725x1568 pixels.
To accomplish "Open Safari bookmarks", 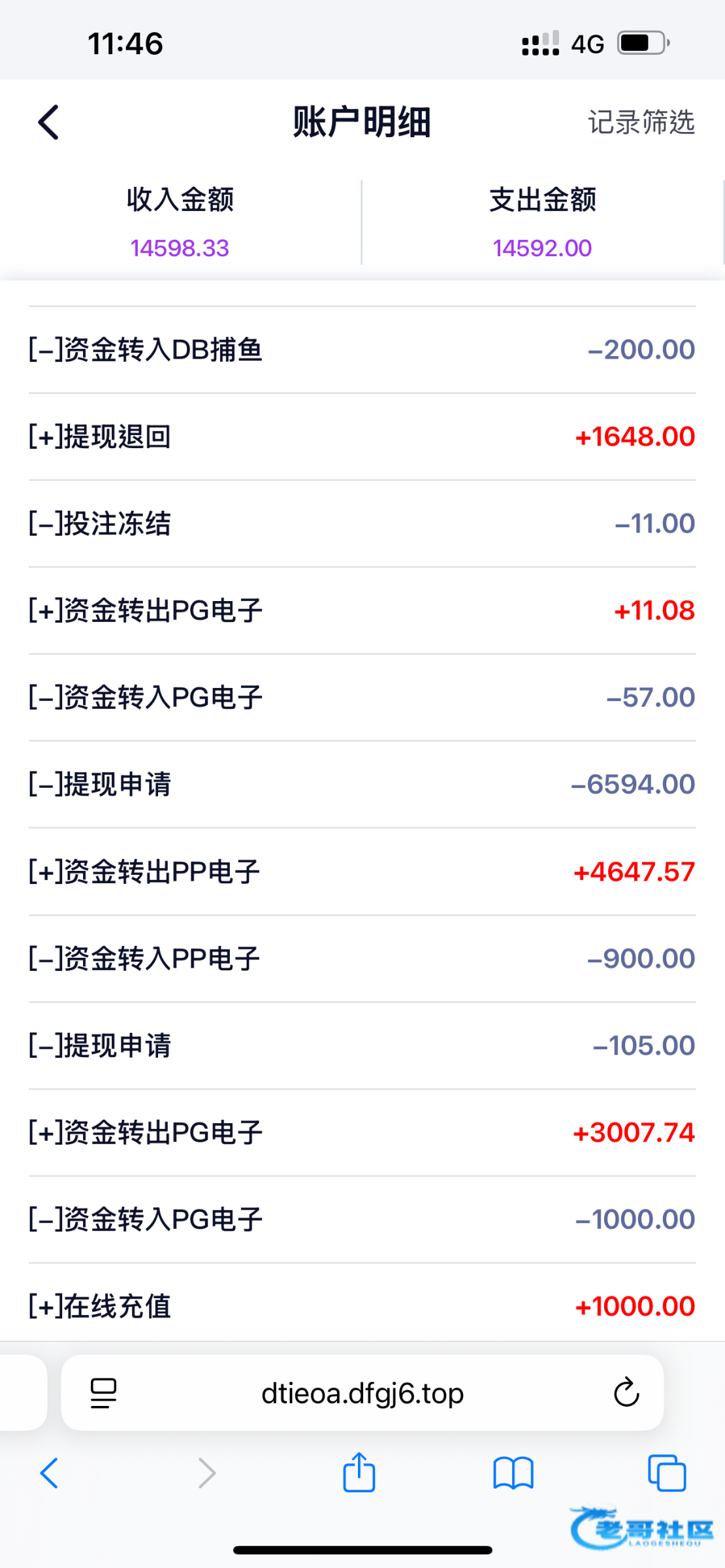I will click(x=513, y=1473).
